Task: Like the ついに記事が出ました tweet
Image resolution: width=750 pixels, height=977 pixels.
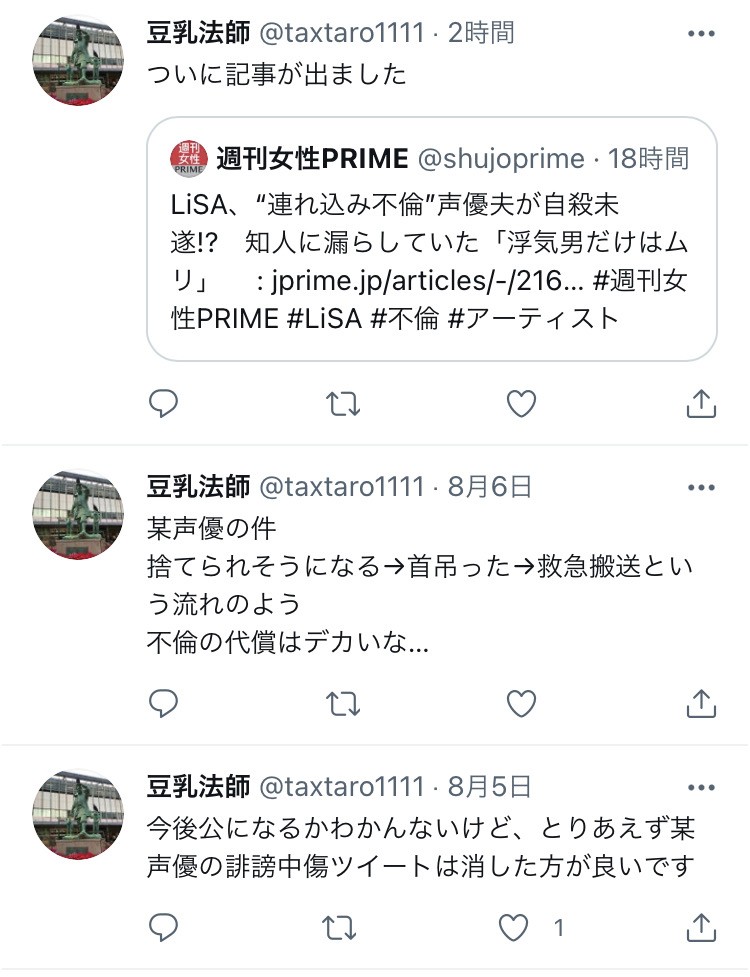Action: 521,403
